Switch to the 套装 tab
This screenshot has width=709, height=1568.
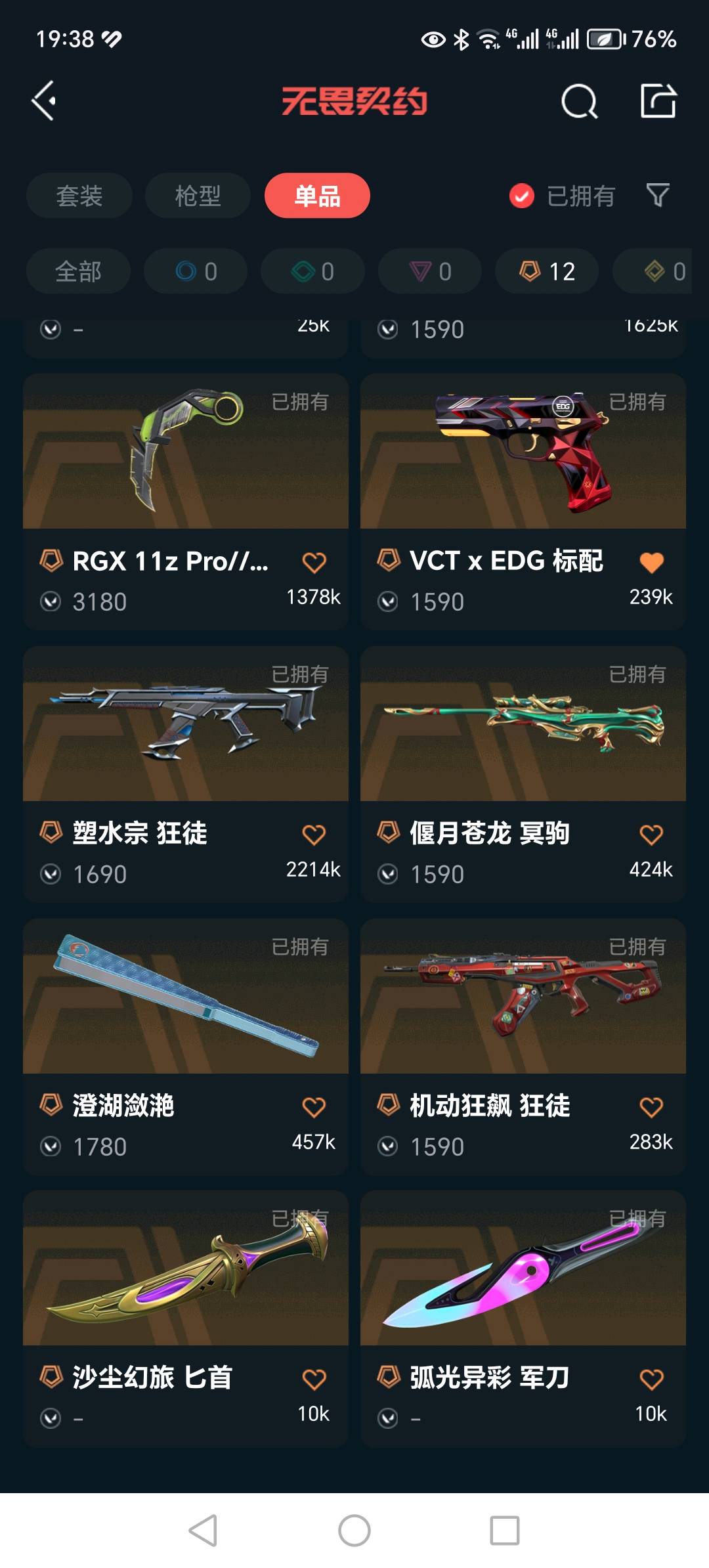point(79,196)
